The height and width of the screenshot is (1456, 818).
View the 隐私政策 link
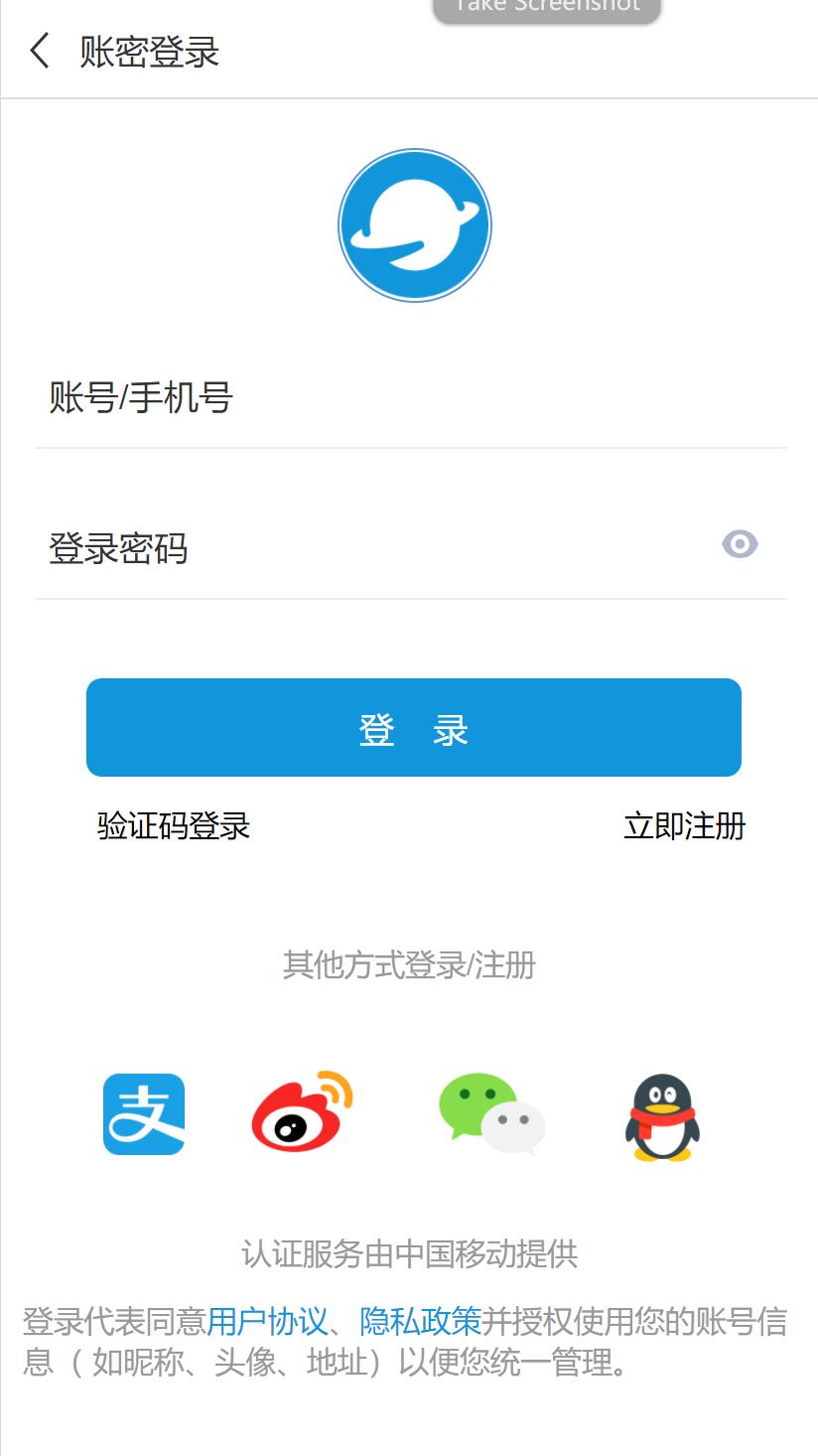(420, 1322)
